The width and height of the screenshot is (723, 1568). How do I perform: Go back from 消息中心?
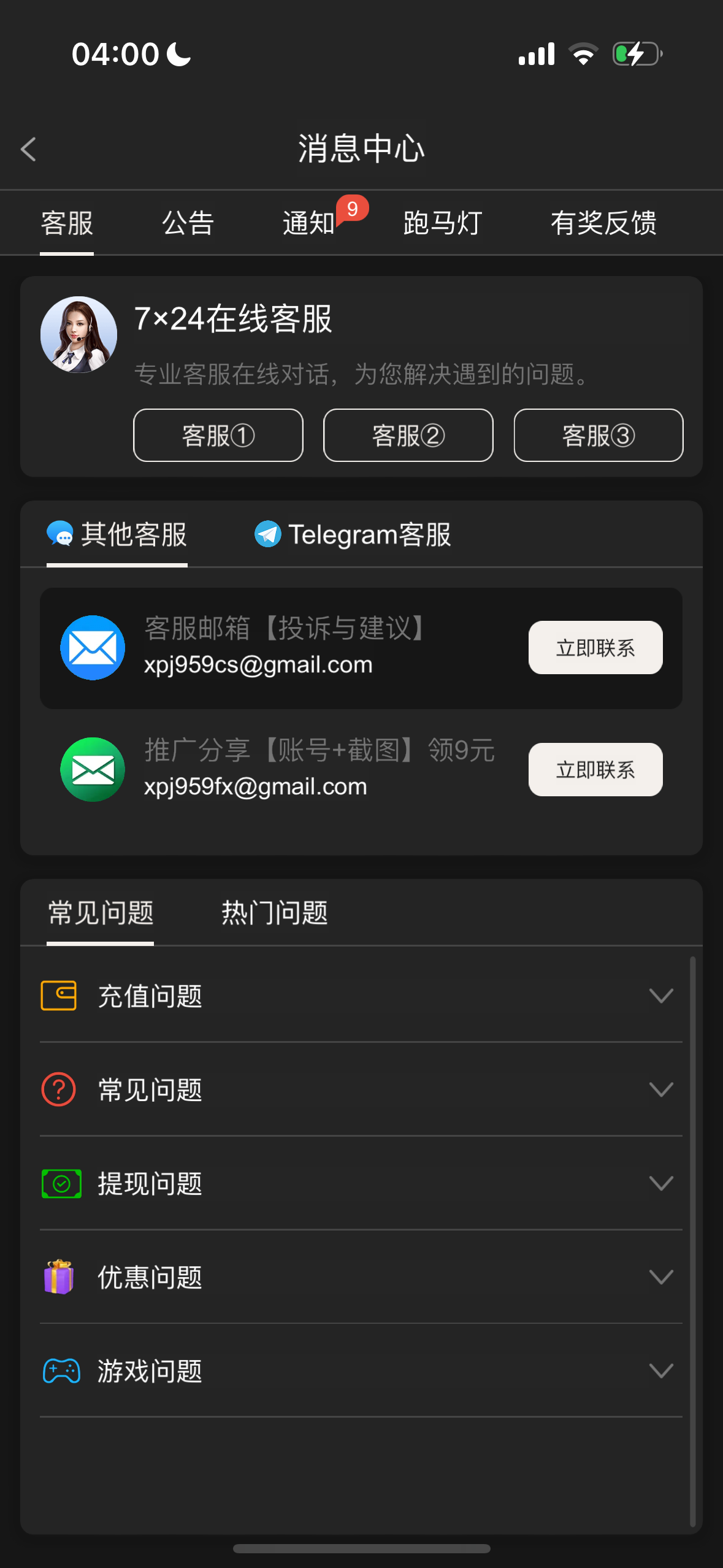(x=29, y=149)
